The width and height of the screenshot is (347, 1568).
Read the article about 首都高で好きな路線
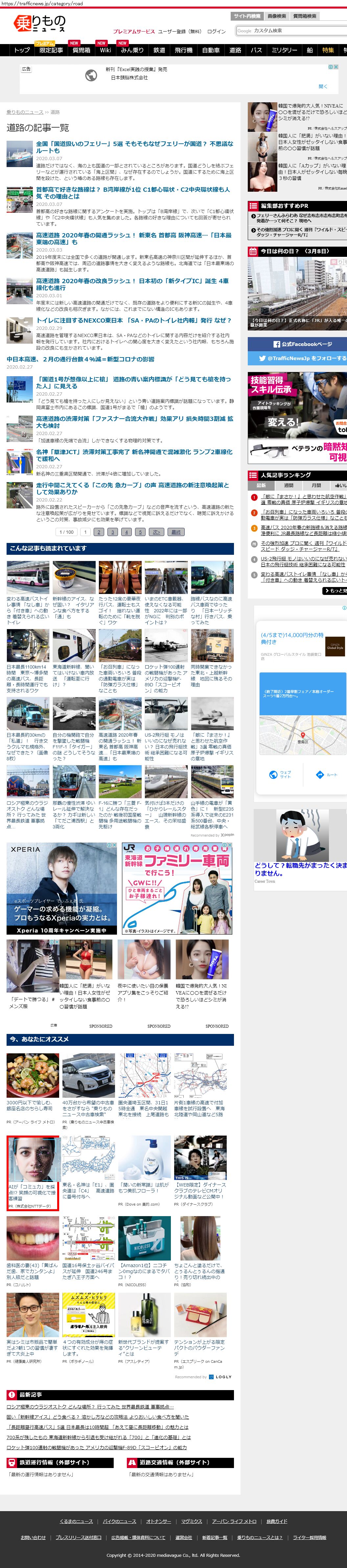pyautogui.click(x=132, y=193)
